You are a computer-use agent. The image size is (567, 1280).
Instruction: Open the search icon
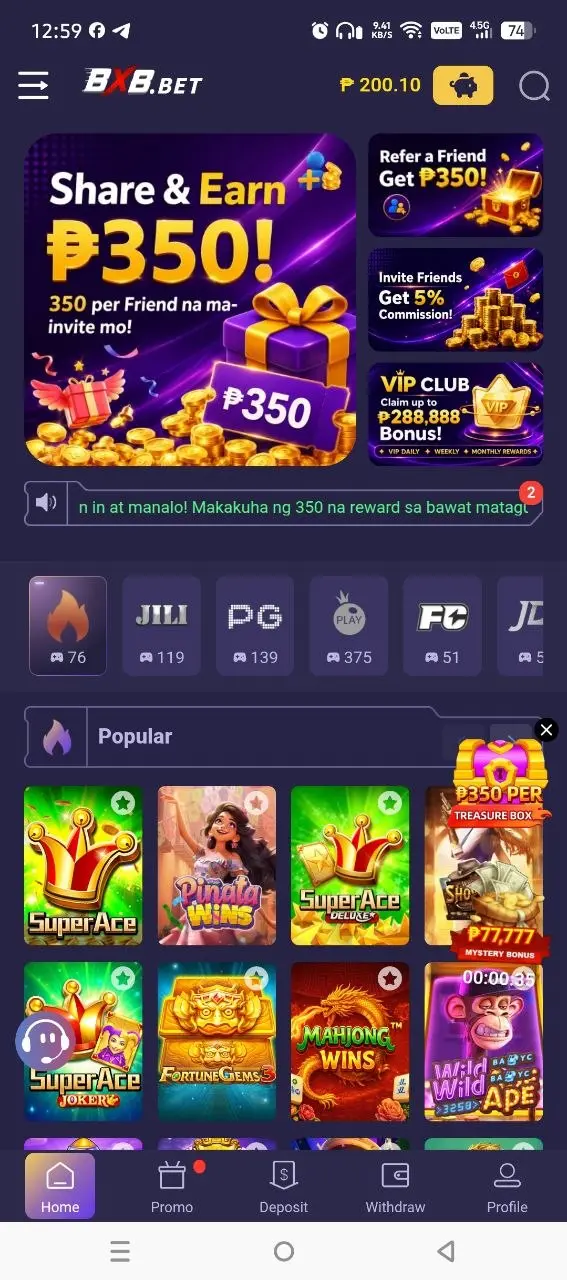tap(535, 86)
